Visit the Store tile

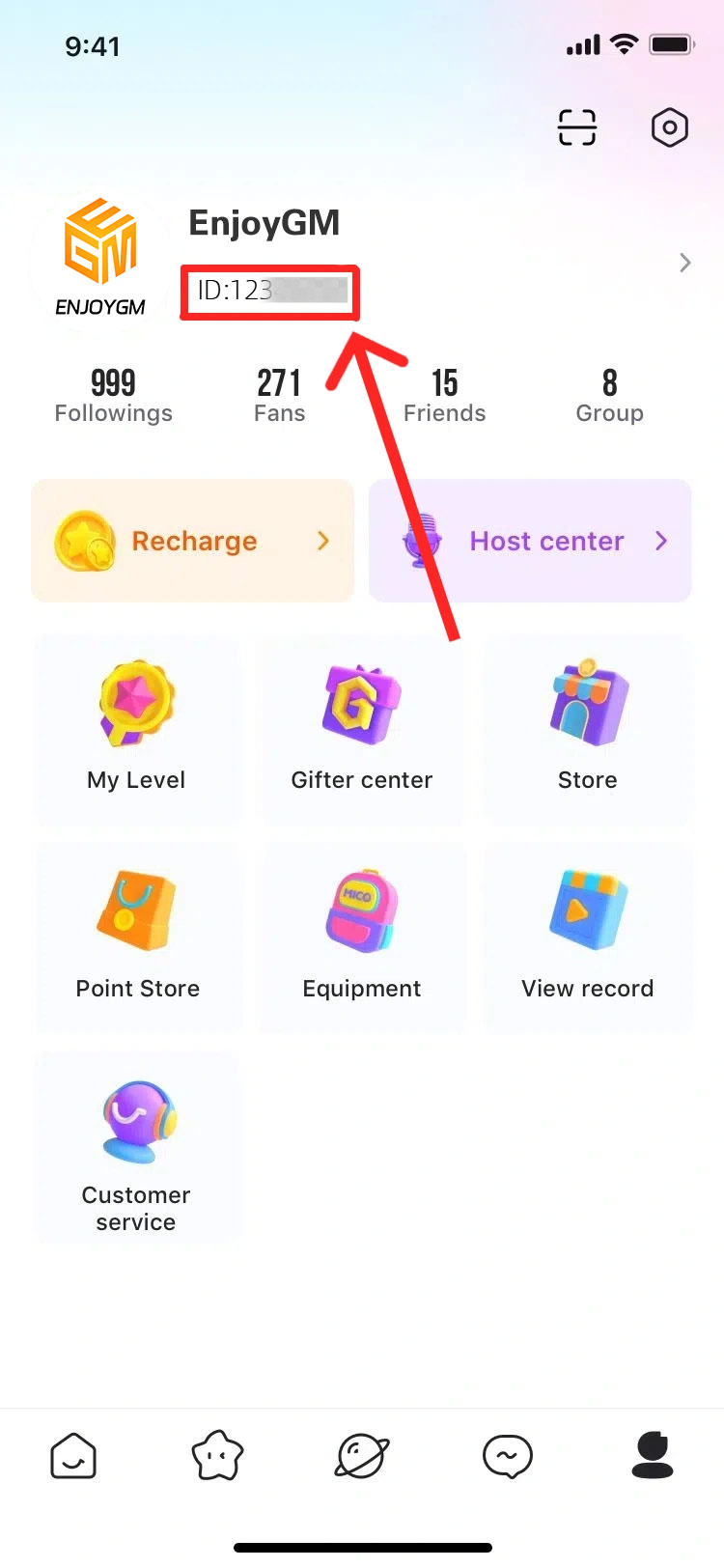[587, 730]
